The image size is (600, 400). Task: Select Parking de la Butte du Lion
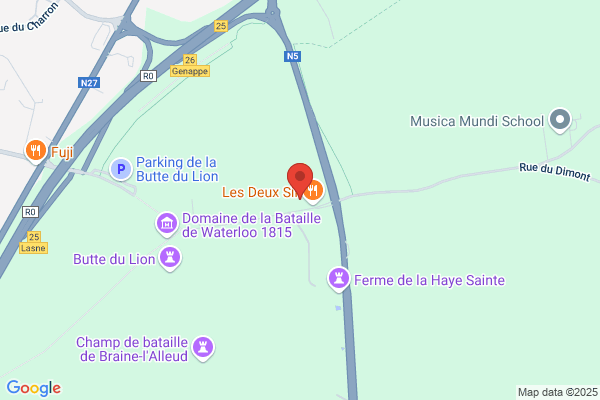point(121,170)
